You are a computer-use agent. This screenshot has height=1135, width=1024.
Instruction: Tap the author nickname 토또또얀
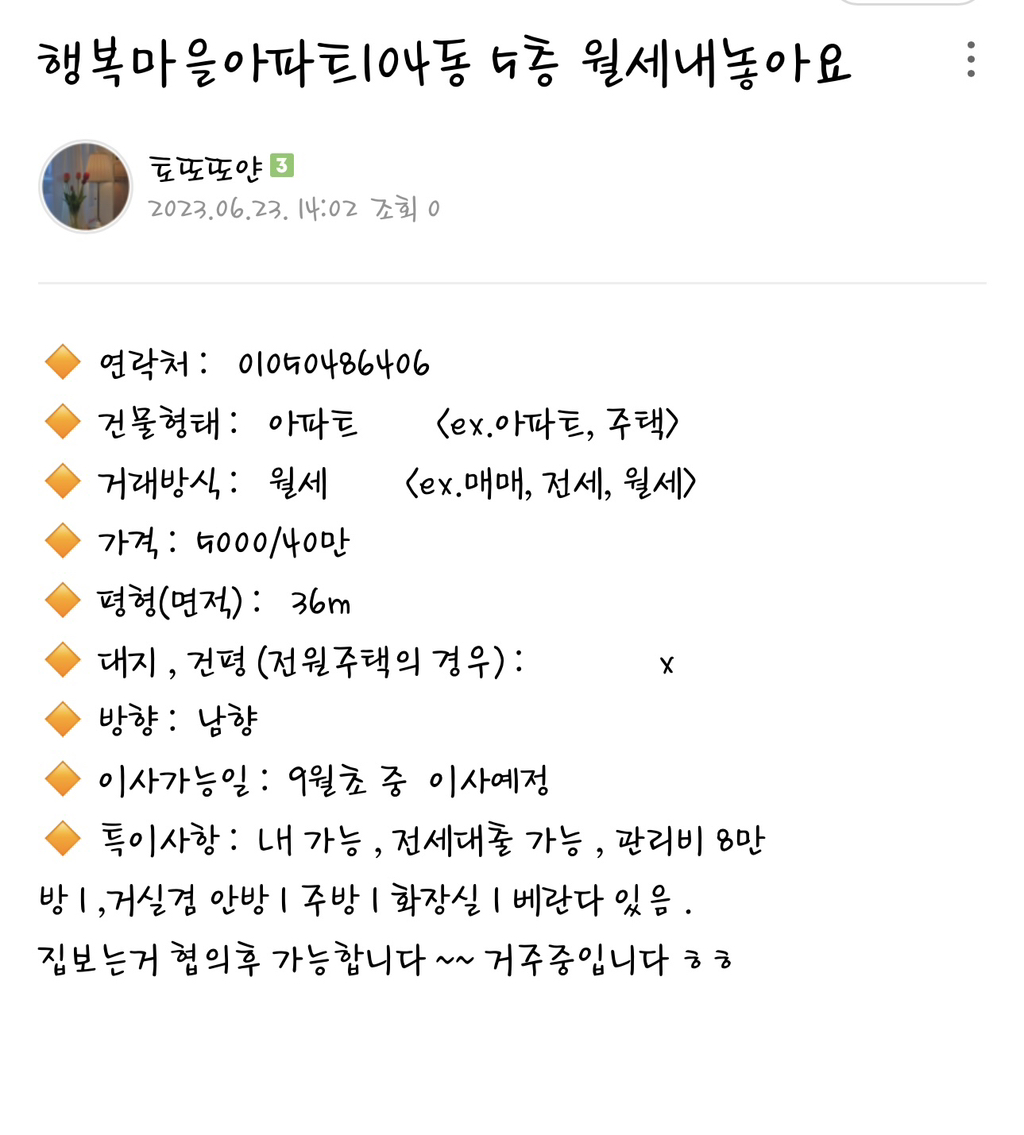205,168
